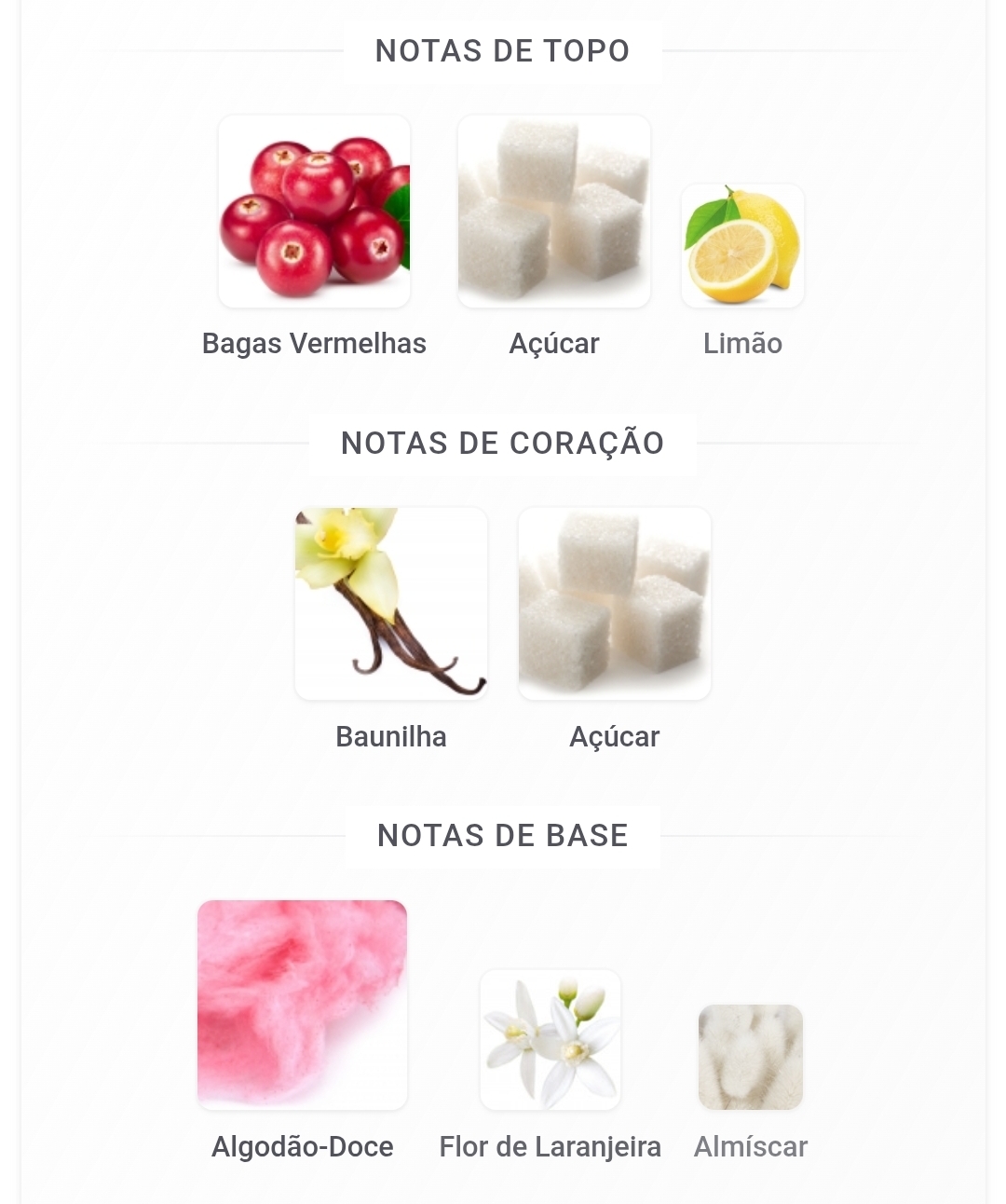1006x1204 pixels.
Task: Select Açúcar under Notas de Coração
Action: 615,604
